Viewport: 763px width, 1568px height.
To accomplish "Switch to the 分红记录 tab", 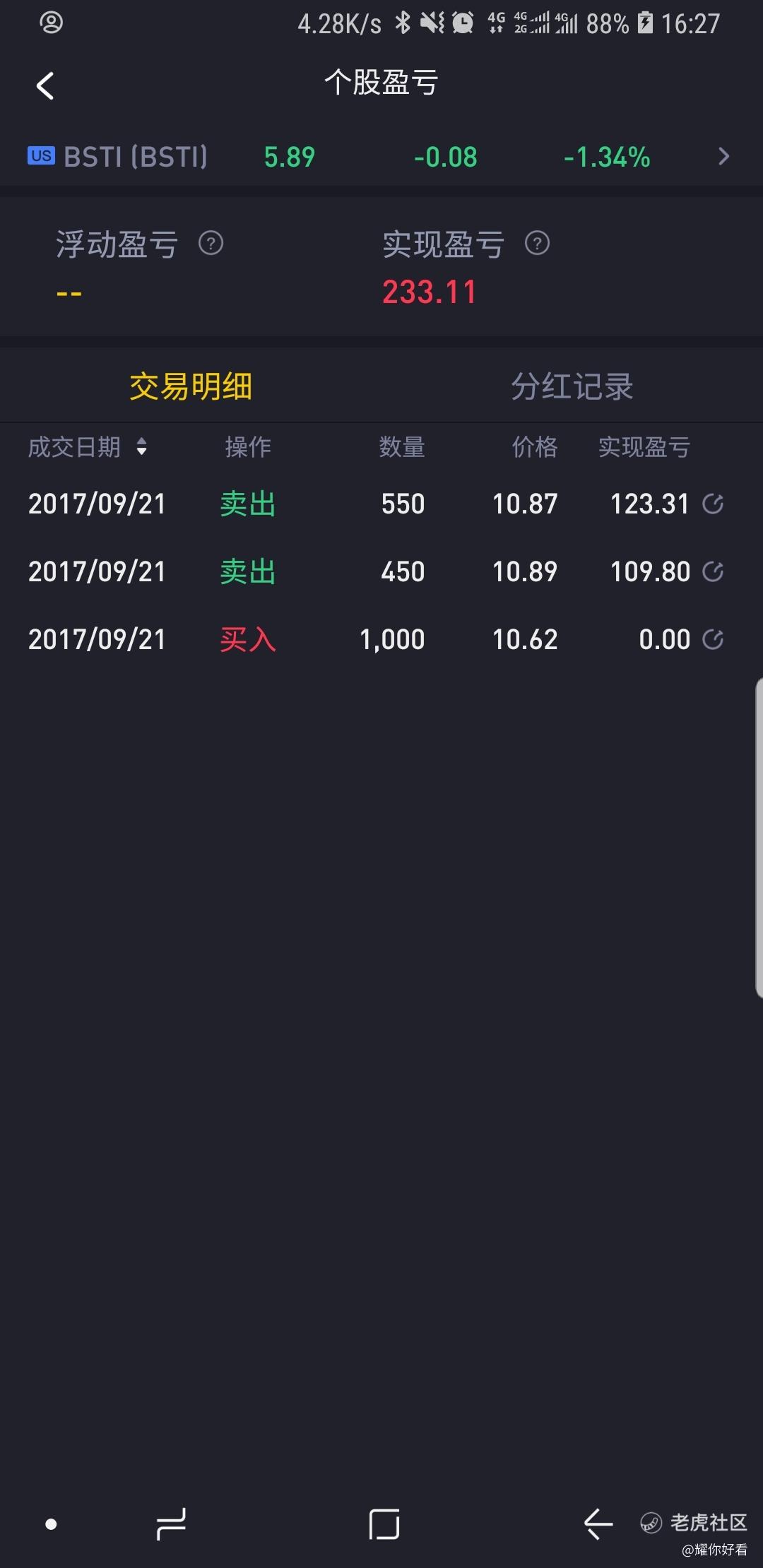I will pos(572,386).
